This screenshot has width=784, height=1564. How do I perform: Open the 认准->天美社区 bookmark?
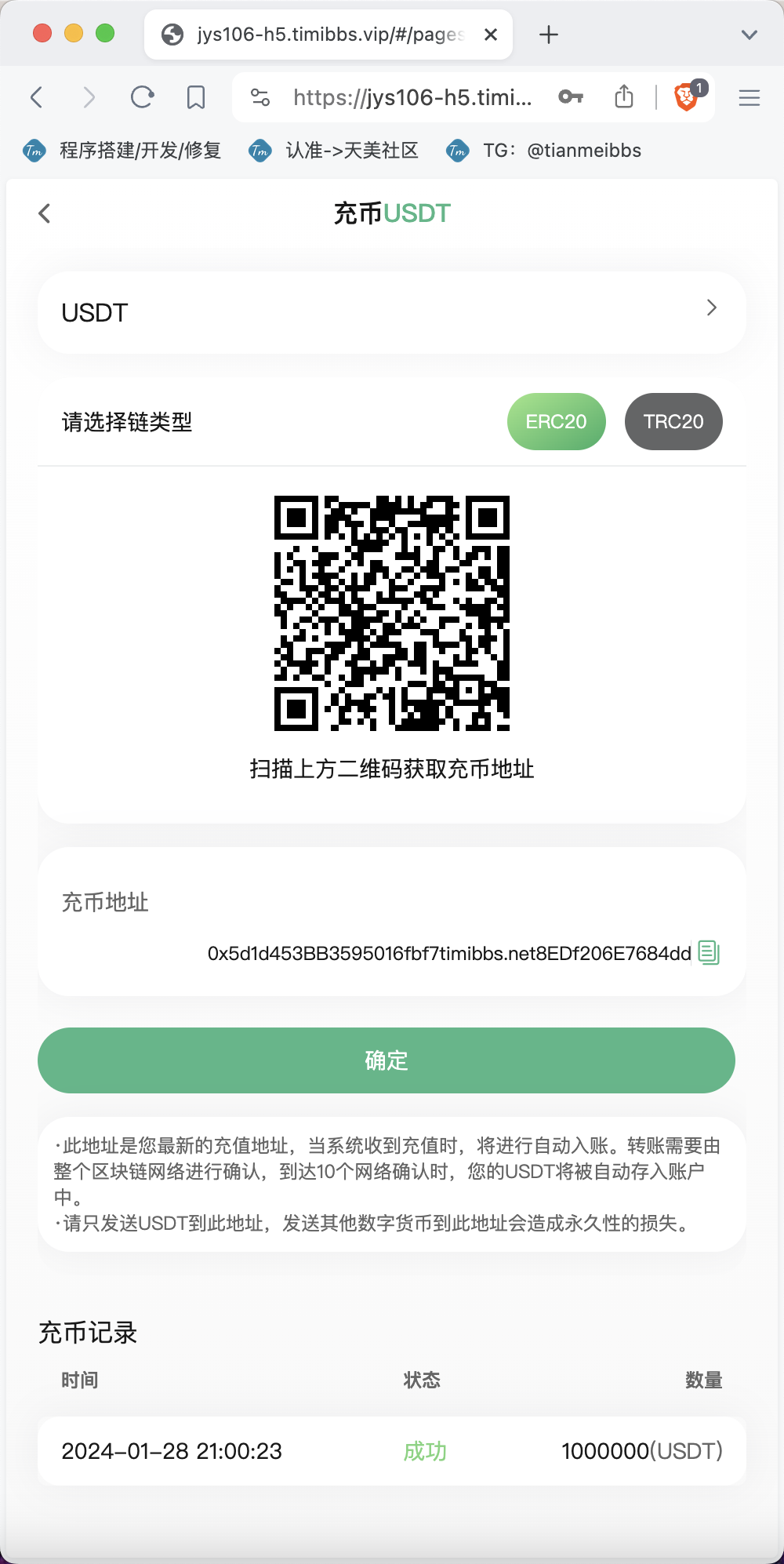click(333, 151)
